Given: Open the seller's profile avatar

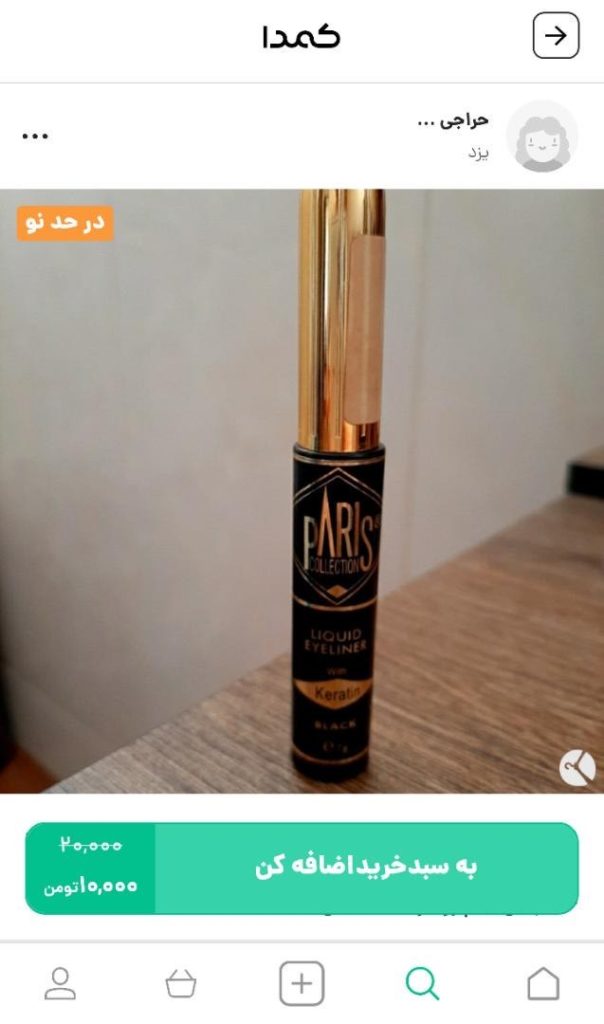Looking at the screenshot, I should (x=541, y=137).
